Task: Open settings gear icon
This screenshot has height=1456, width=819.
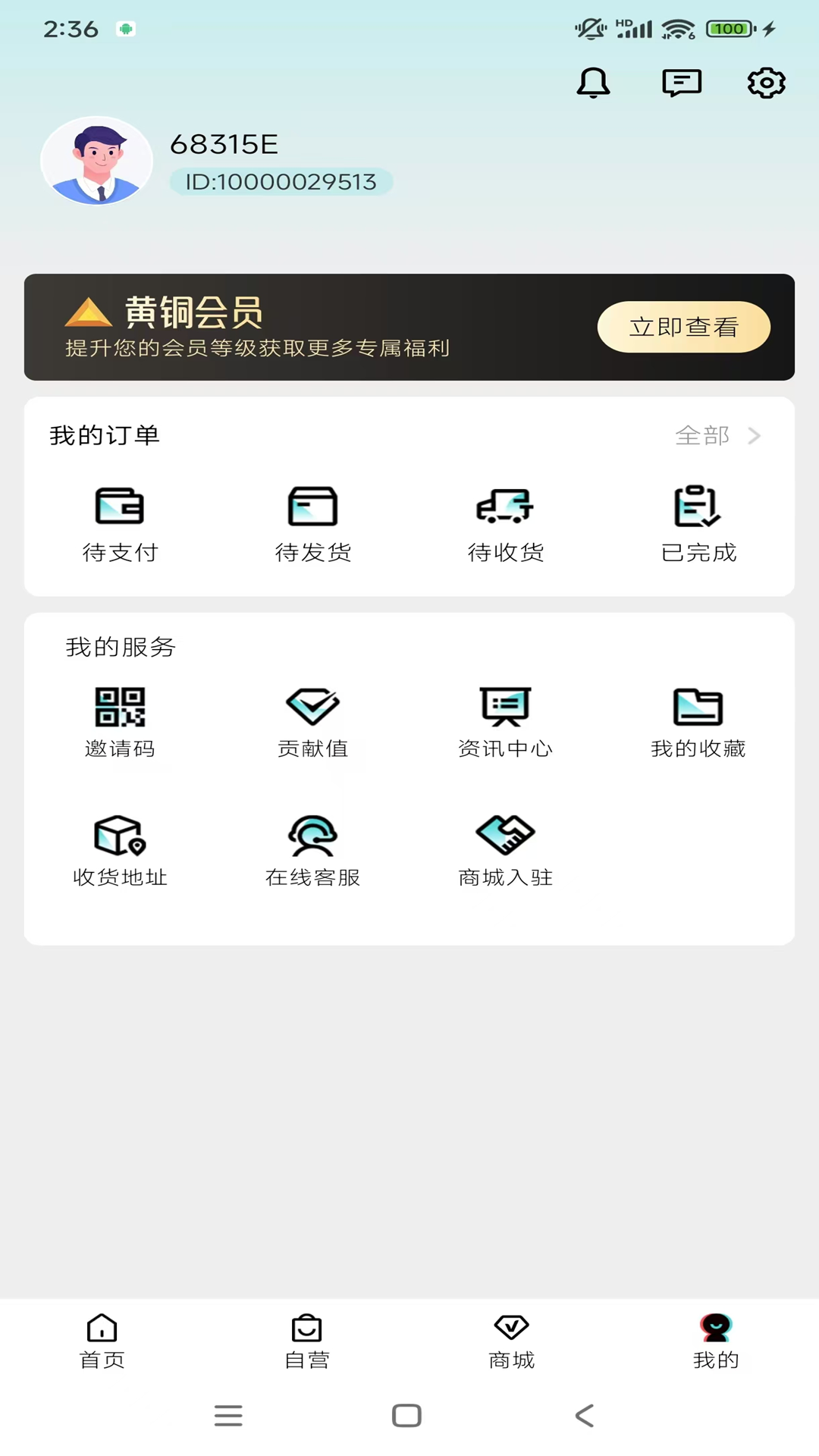Action: pyautogui.click(x=766, y=83)
